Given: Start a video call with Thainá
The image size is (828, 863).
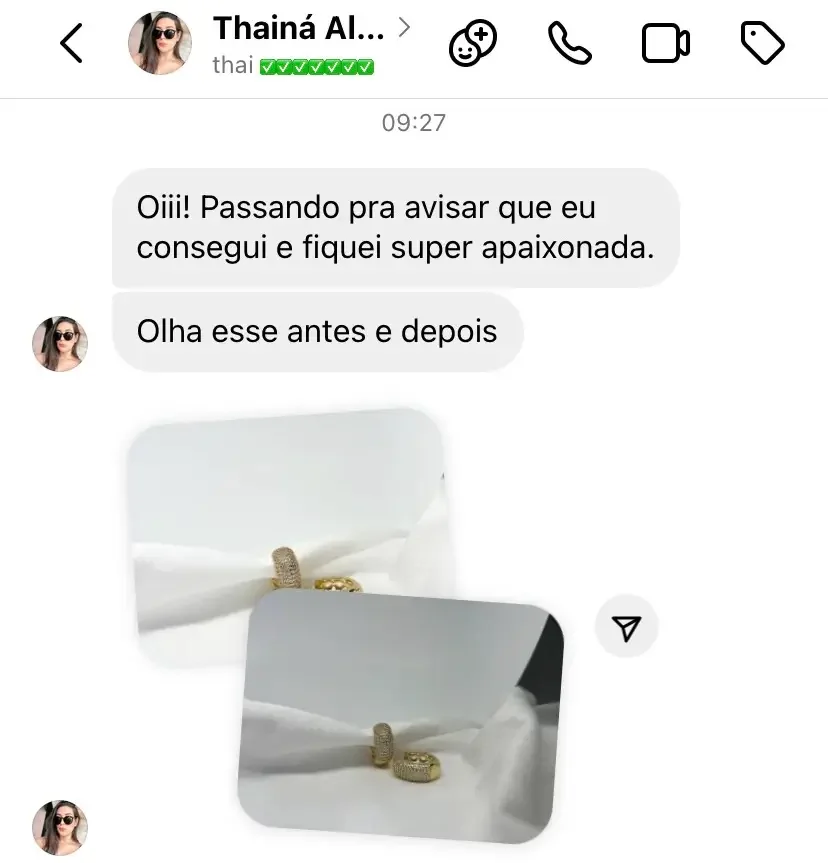Looking at the screenshot, I should [665, 44].
